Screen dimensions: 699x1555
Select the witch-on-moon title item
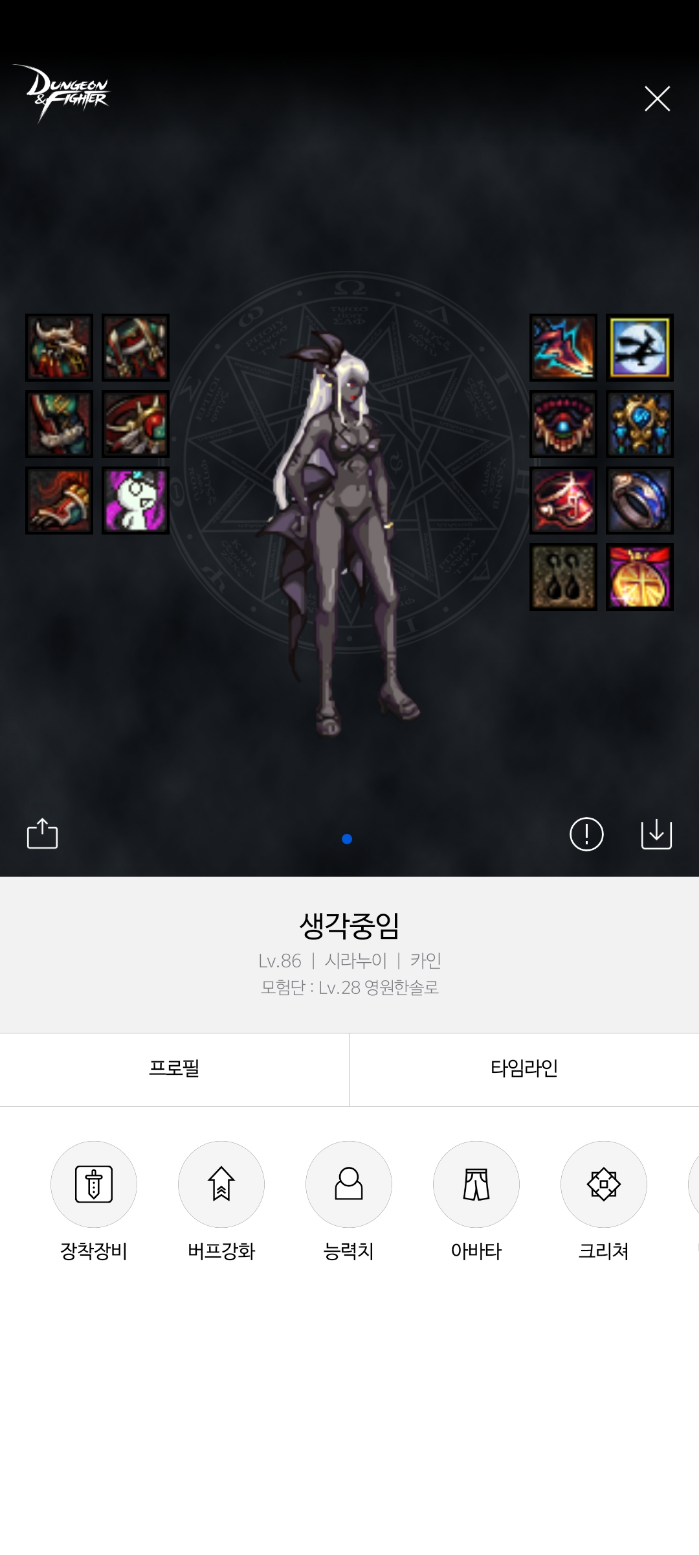639,348
